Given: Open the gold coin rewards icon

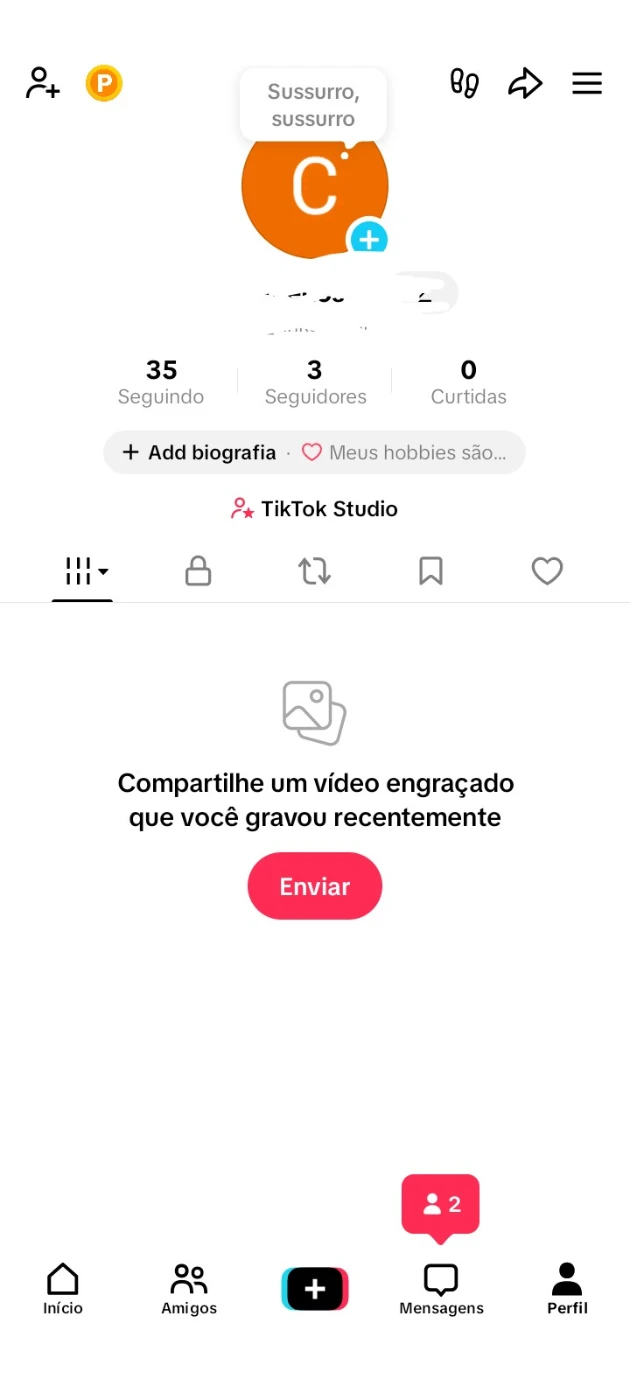Looking at the screenshot, I should click(104, 83).
